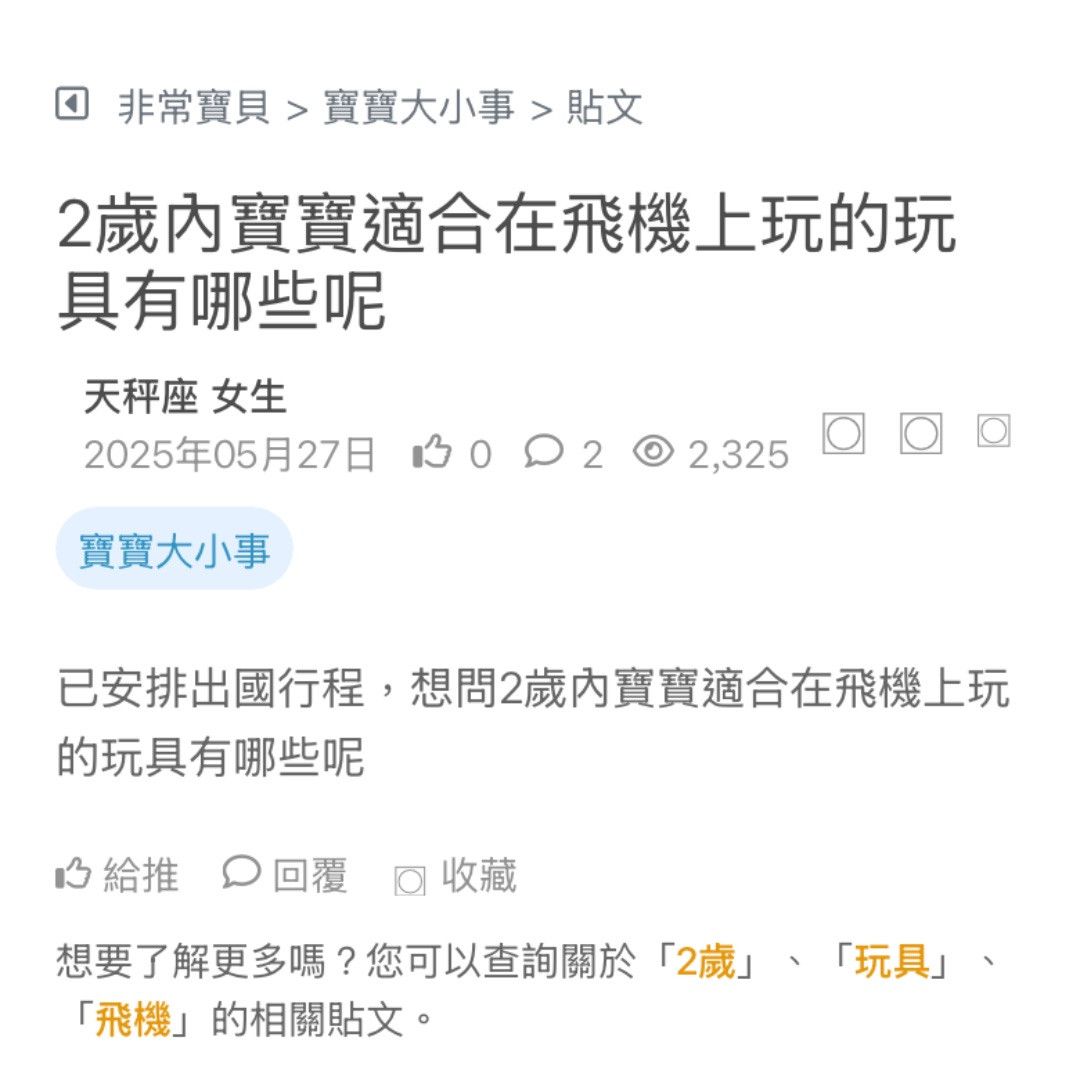Tap the back arrow icon in breadcrumb

click(x=71, y=104)
